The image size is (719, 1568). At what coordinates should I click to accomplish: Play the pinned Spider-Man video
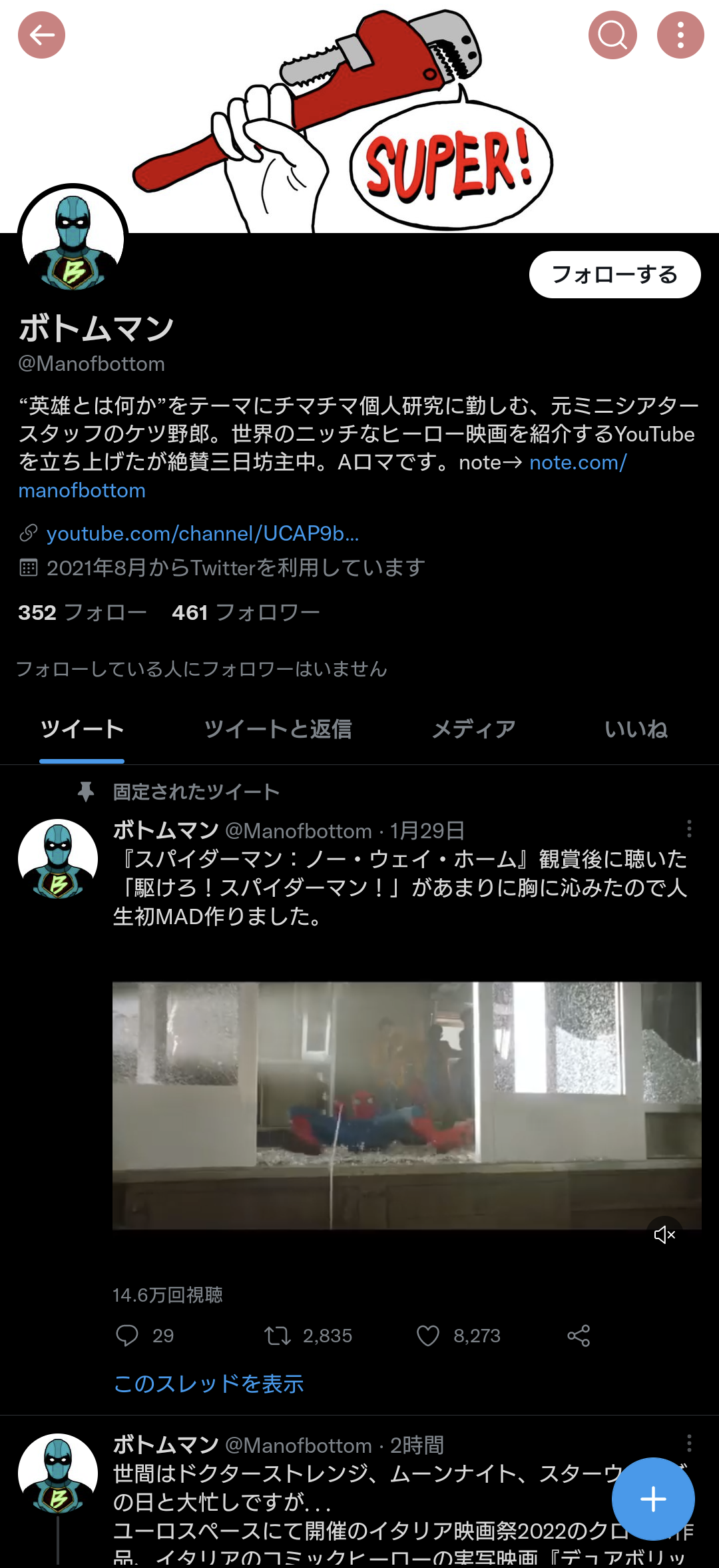(407, 1105)
